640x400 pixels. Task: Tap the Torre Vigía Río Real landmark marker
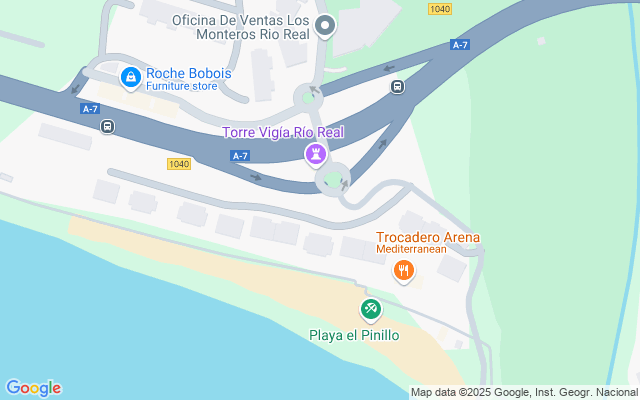coord(316,154)
